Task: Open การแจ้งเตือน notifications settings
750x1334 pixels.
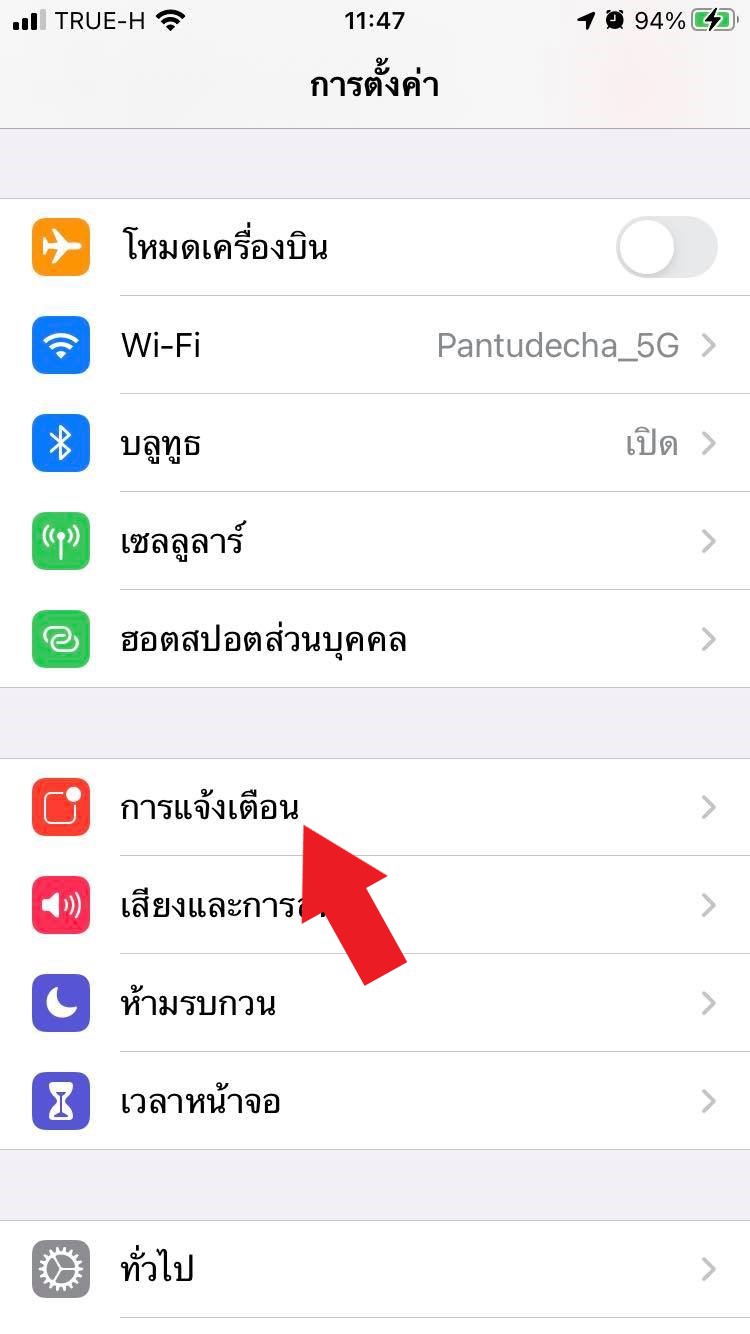Action: [210, 807]
